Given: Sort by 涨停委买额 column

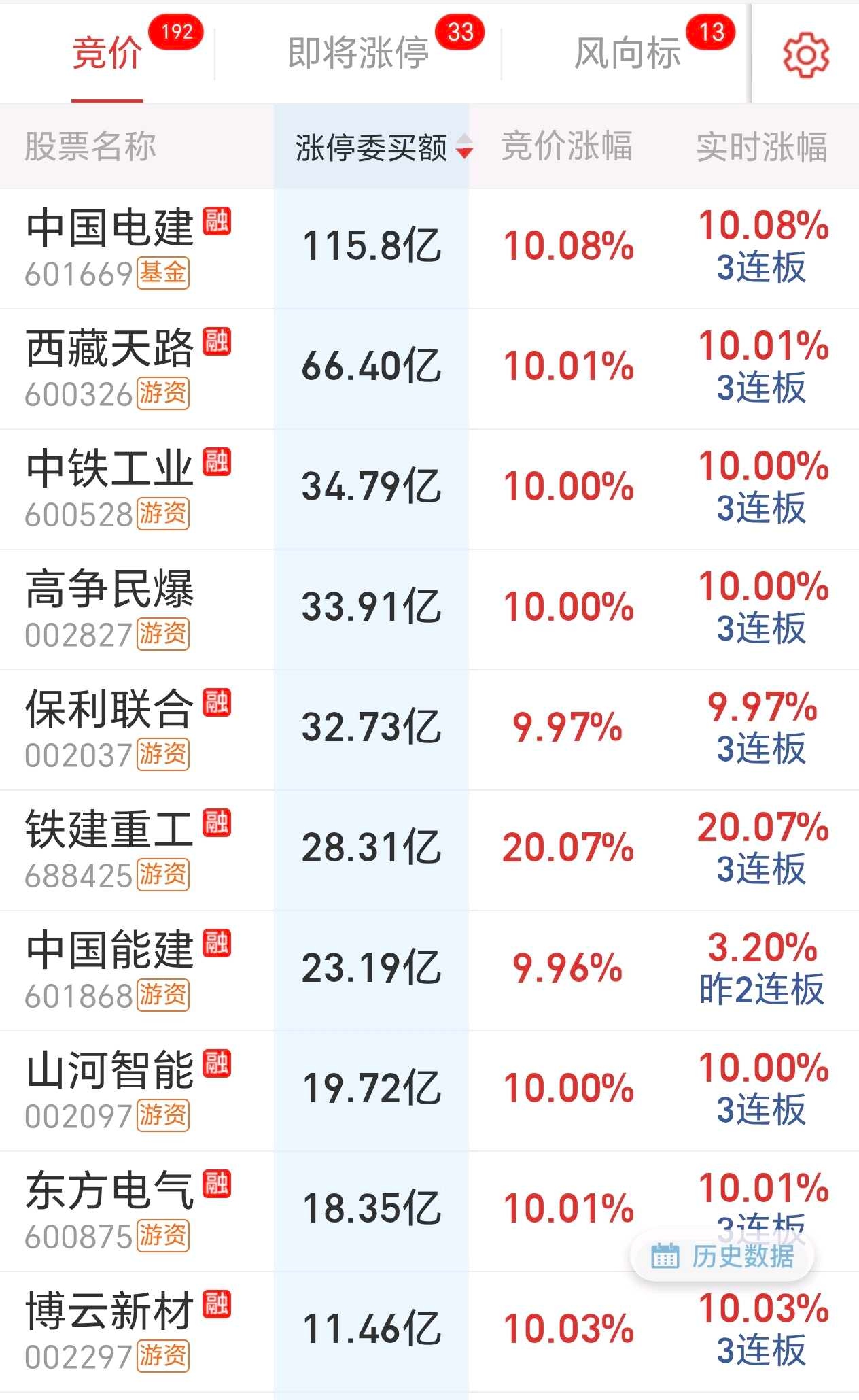Looking at the screenshot, I should pyautogui.click(x=372, y=147).
